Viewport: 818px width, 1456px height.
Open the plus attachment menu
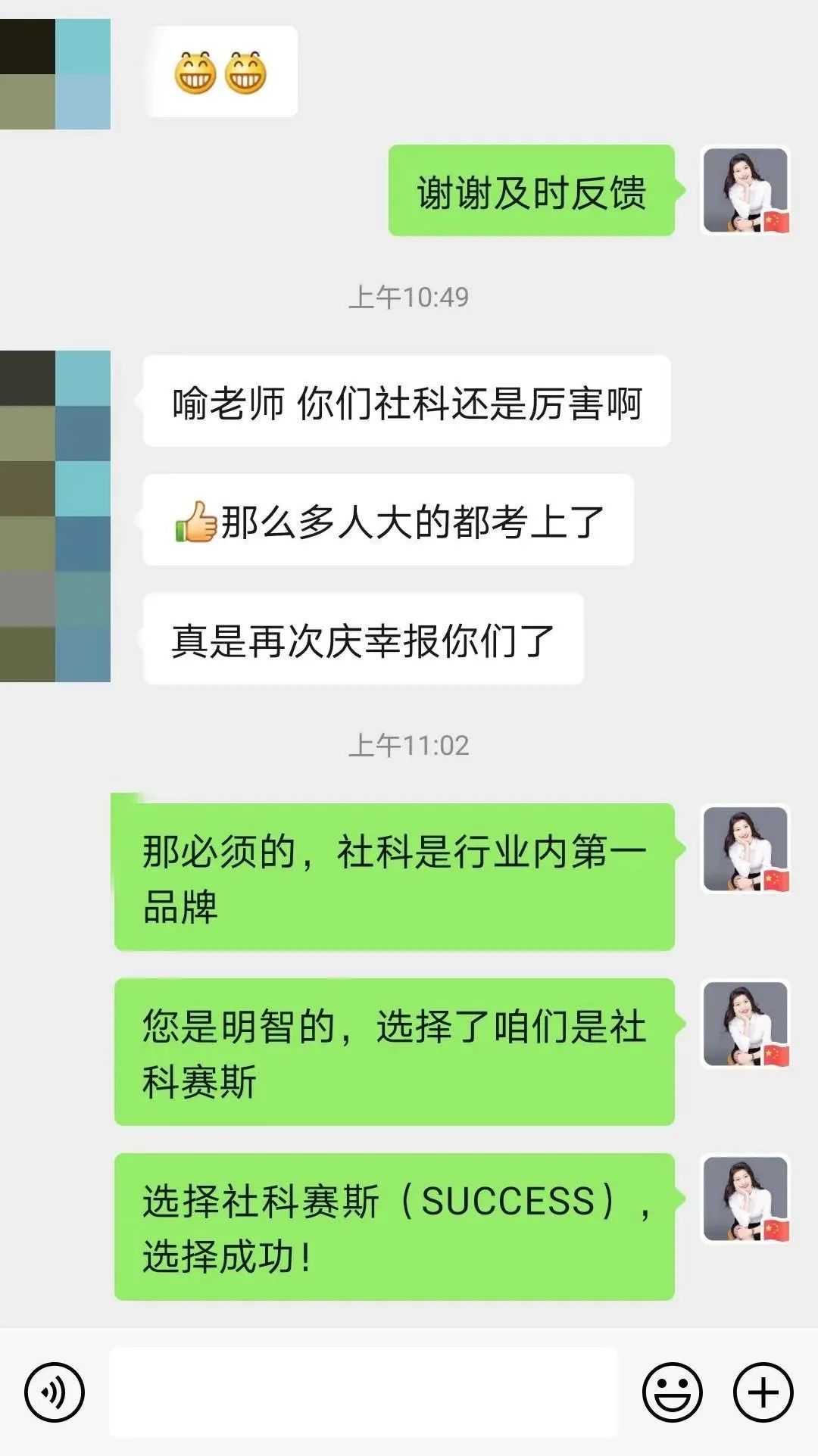763,1392
